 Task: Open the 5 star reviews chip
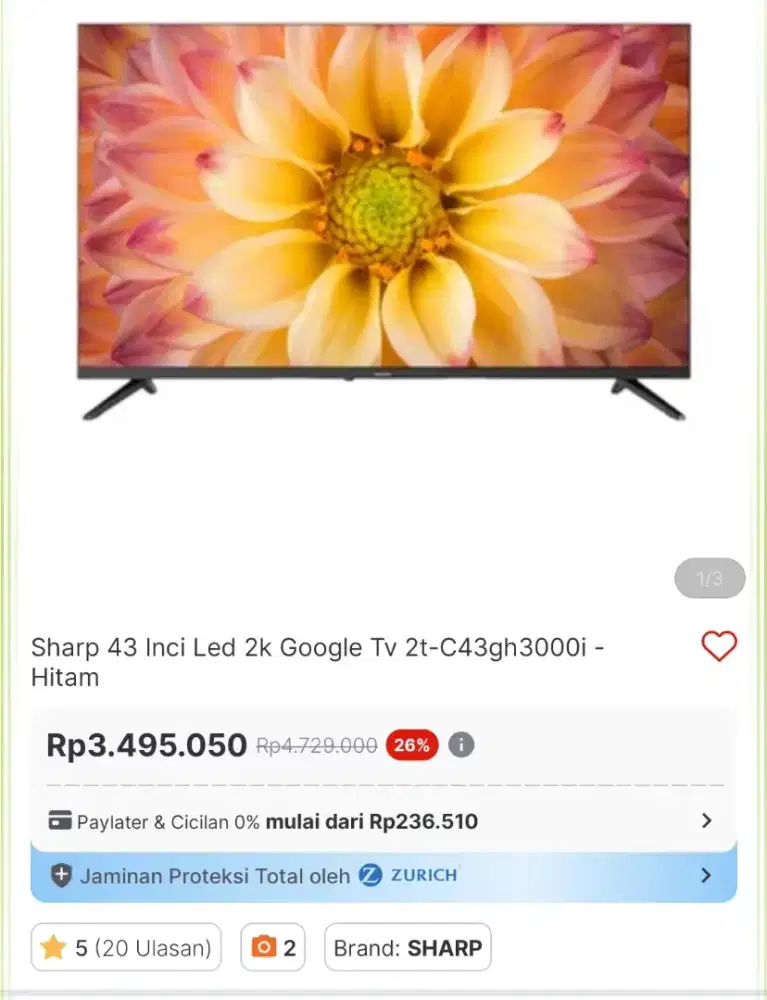click(126, 947)
